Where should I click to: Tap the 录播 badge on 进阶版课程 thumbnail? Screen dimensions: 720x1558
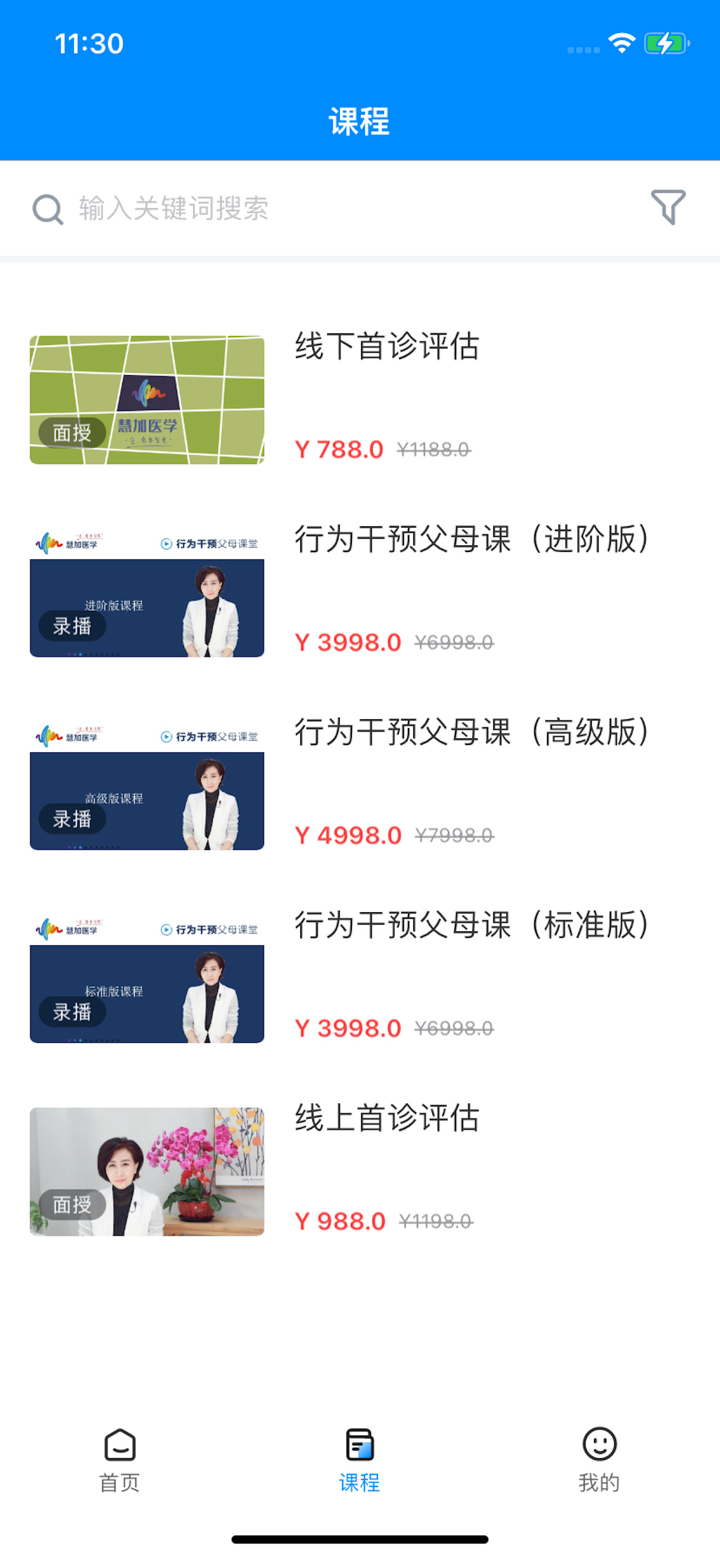(x=72, y=626)
